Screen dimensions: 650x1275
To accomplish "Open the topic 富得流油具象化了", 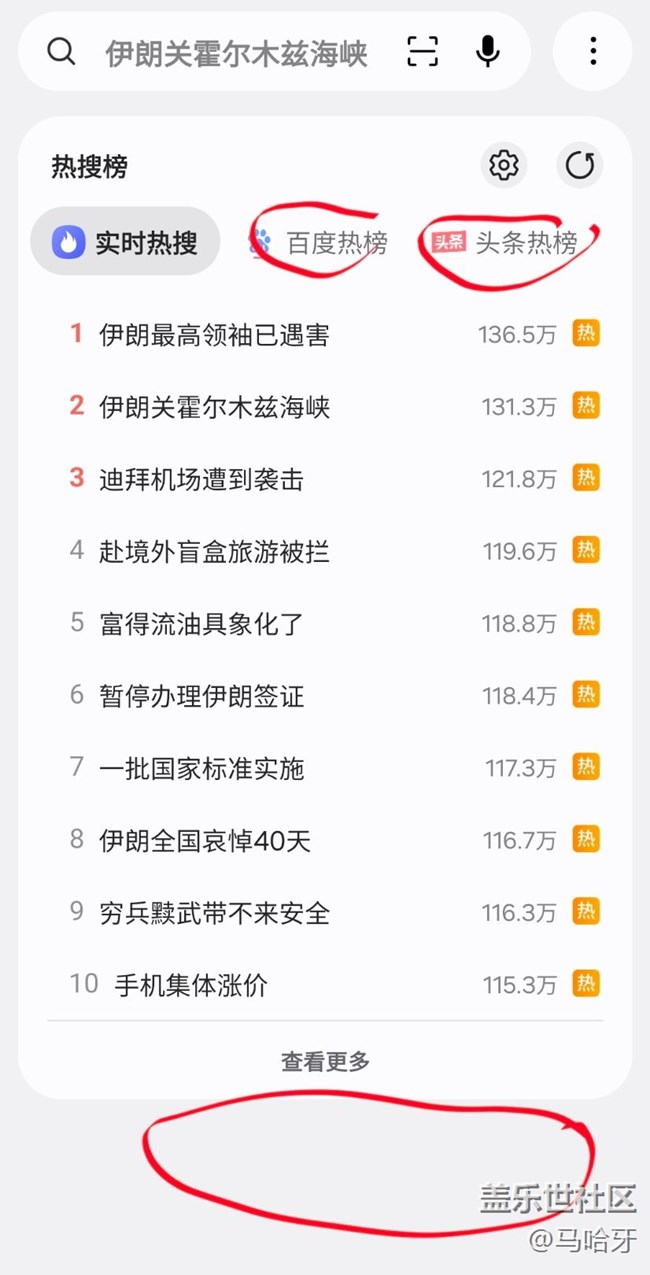I will 201,624.
